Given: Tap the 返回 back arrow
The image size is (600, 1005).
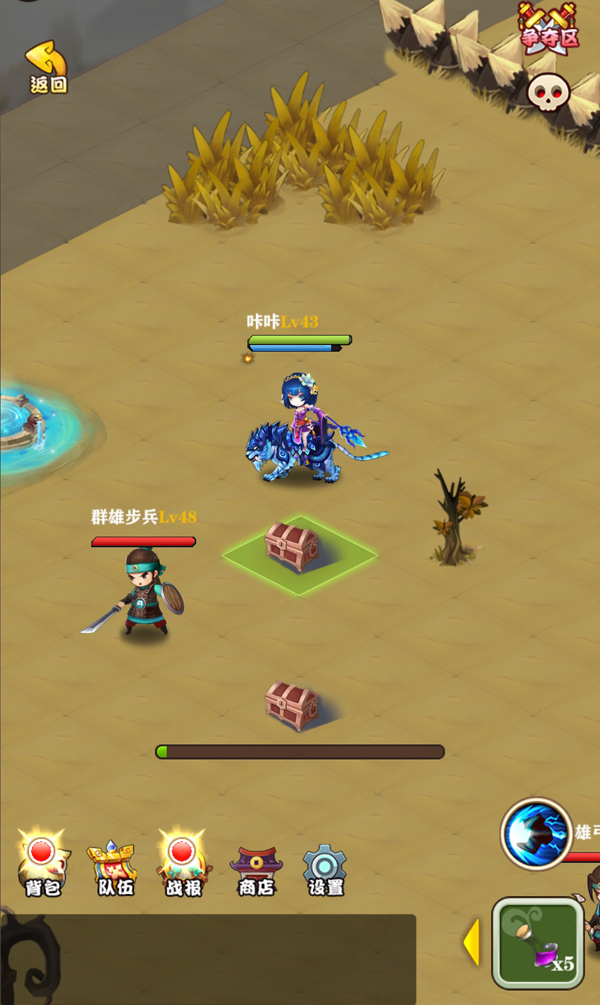Looking at the screenshot, I should coord(45,66).
